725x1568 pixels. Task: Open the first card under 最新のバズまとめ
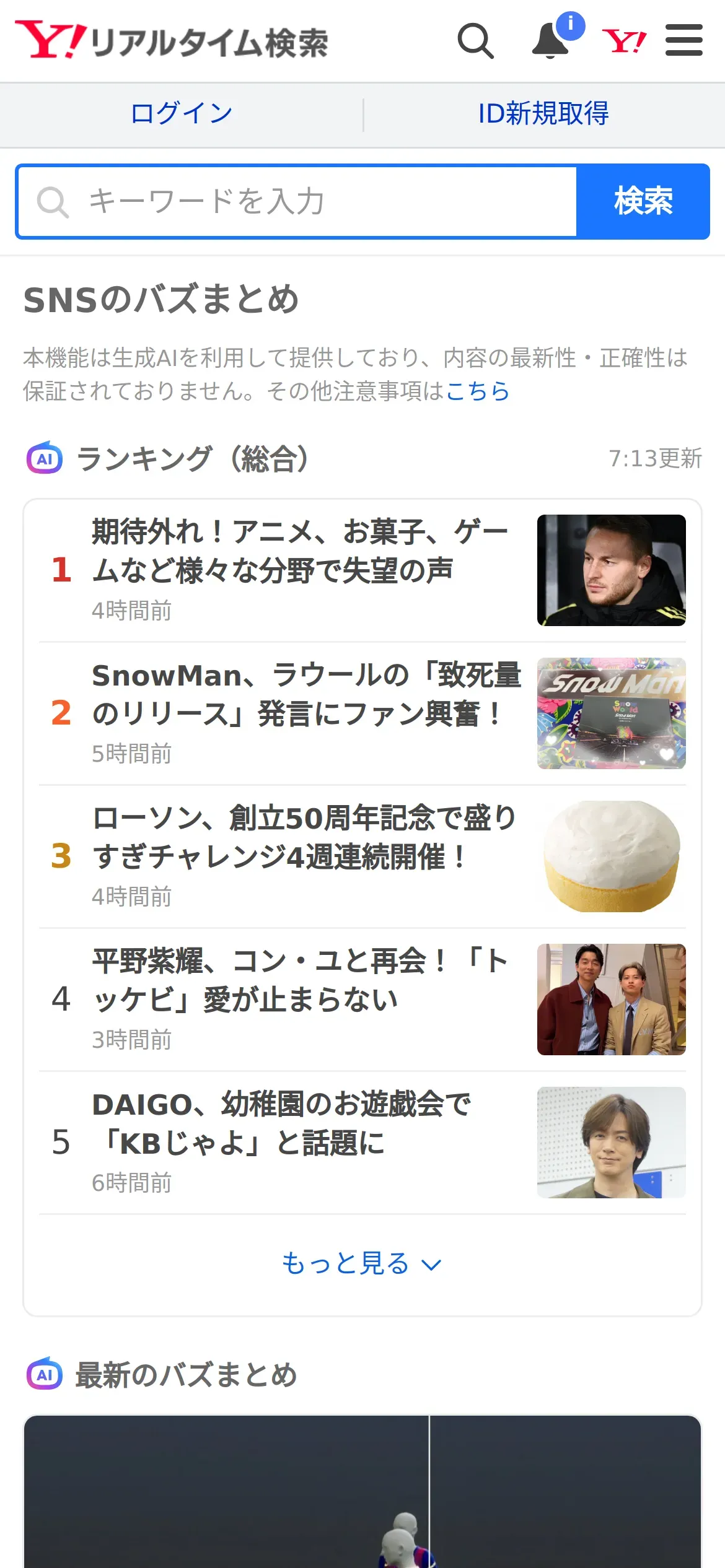(362, 1492)
